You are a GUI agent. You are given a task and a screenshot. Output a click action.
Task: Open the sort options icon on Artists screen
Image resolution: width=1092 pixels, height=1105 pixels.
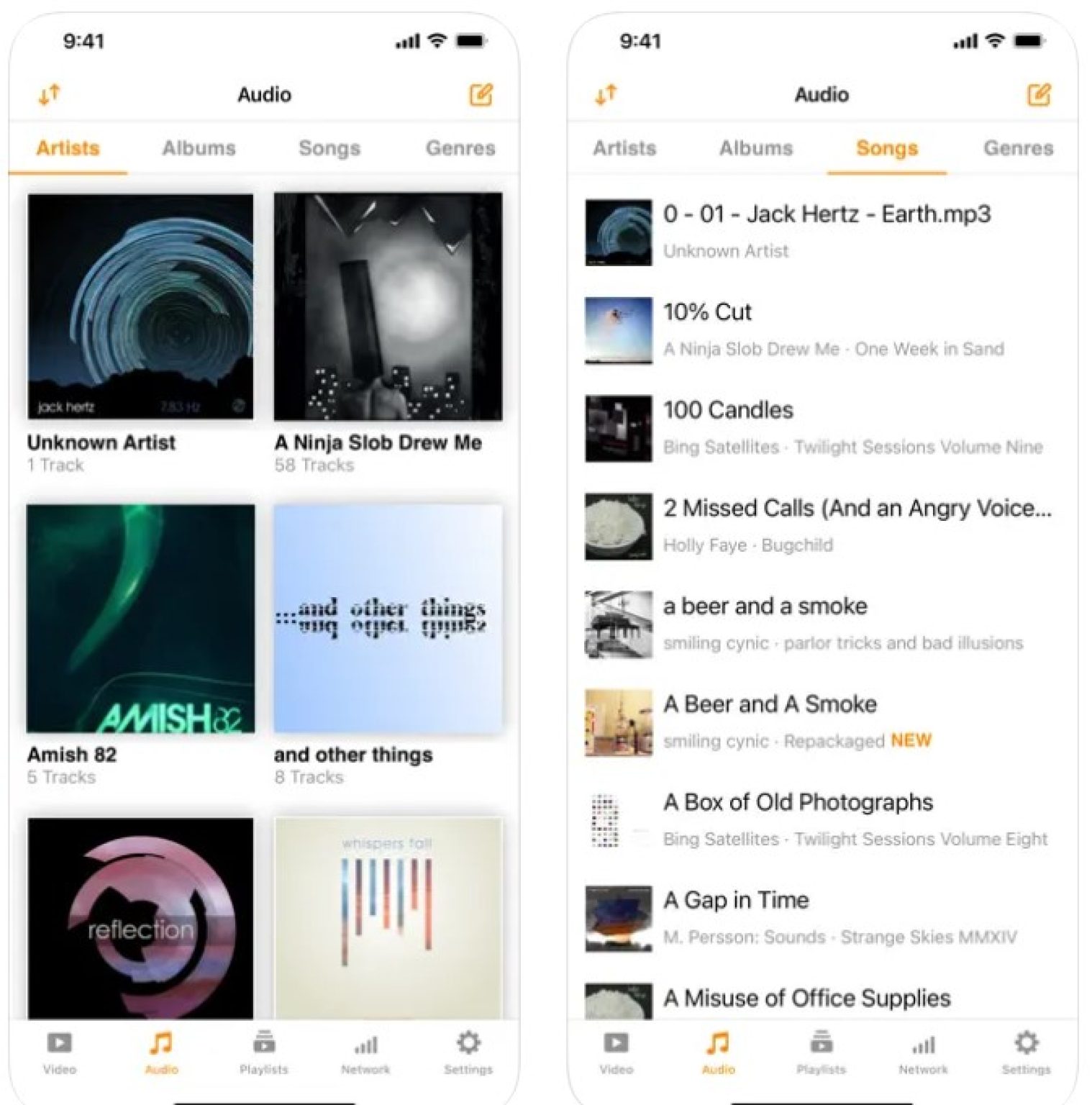(x=49, y=94)
